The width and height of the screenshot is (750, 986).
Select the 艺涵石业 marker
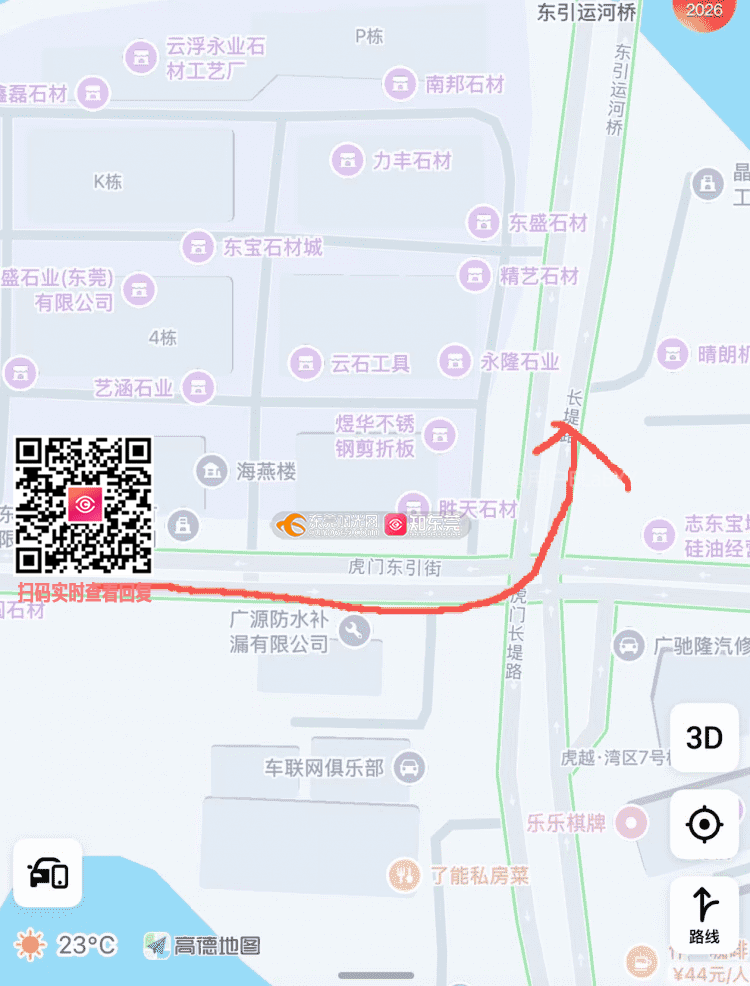tap(199, 387)
